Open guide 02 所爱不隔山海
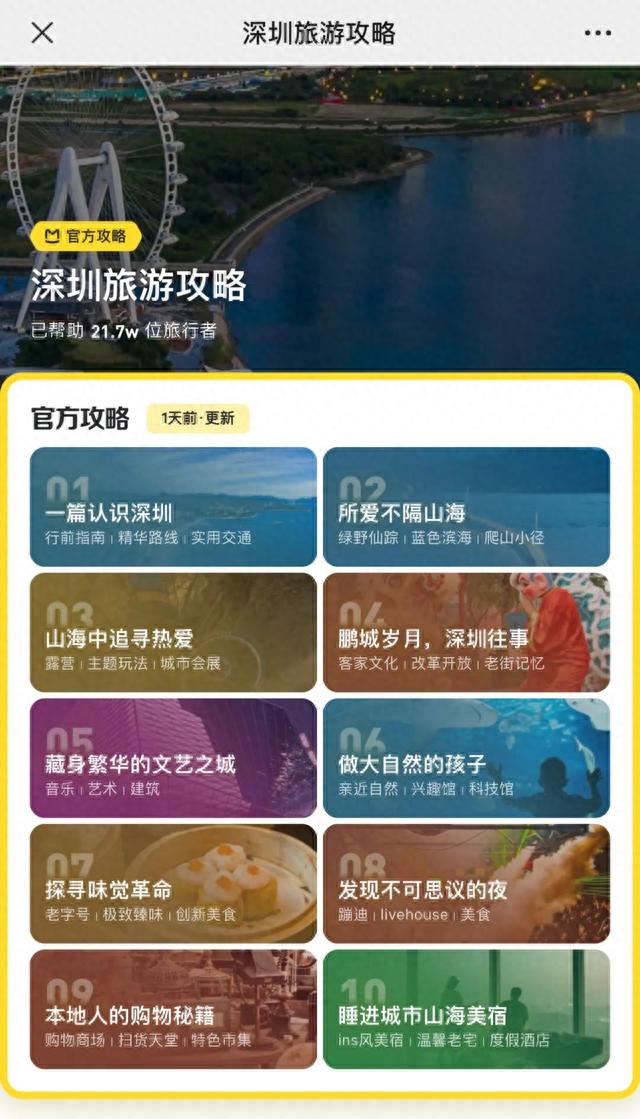This screenshot has height=1119, width=640. pos(467,507)
